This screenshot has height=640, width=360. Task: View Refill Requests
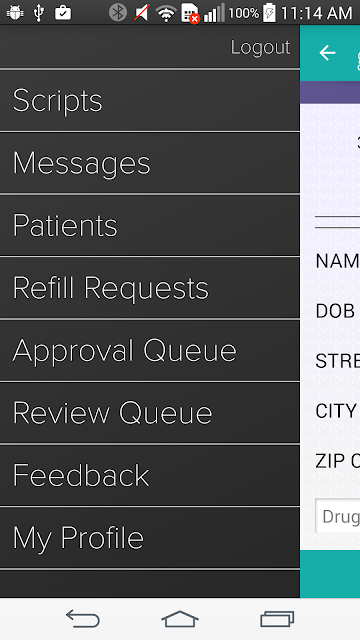tap(150, 288)
